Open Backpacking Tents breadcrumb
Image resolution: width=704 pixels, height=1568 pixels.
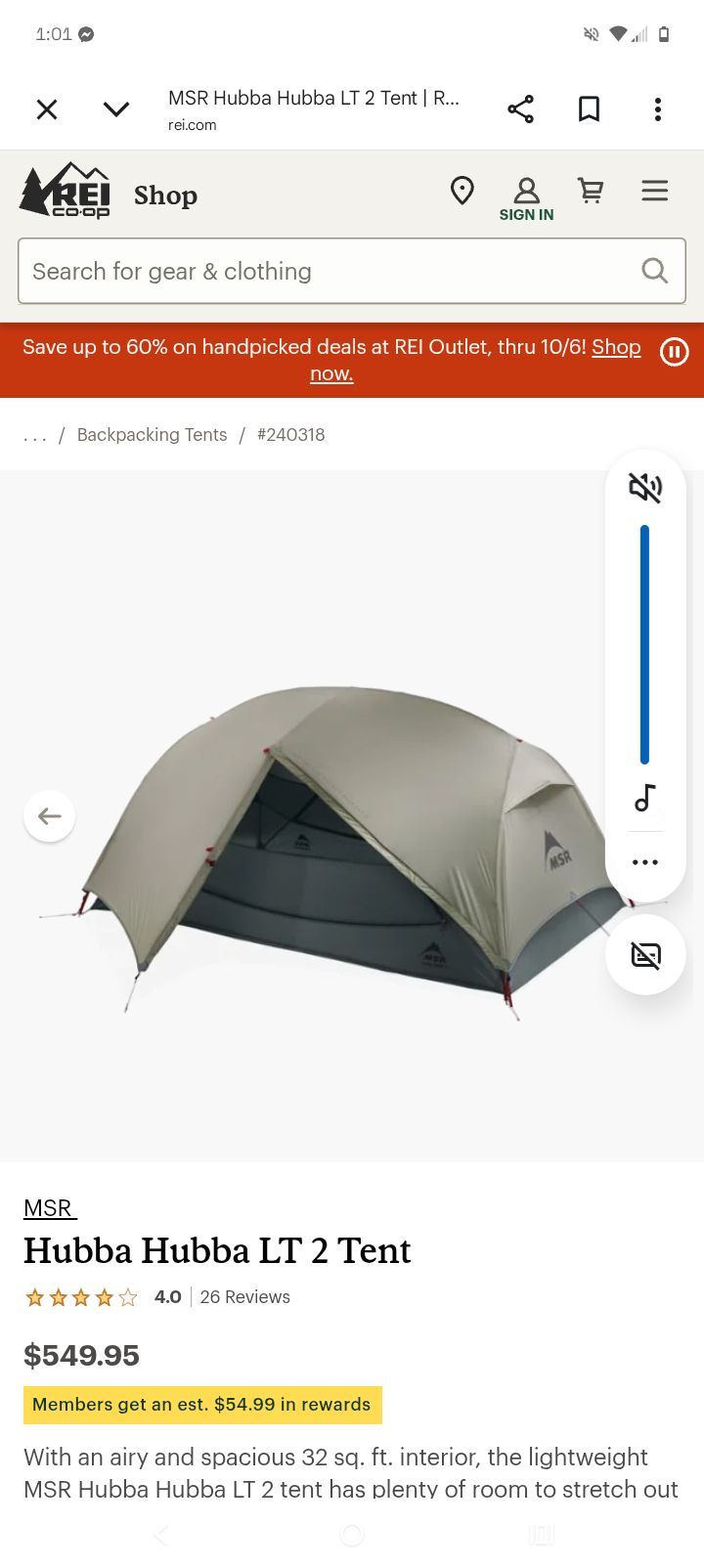152,435
